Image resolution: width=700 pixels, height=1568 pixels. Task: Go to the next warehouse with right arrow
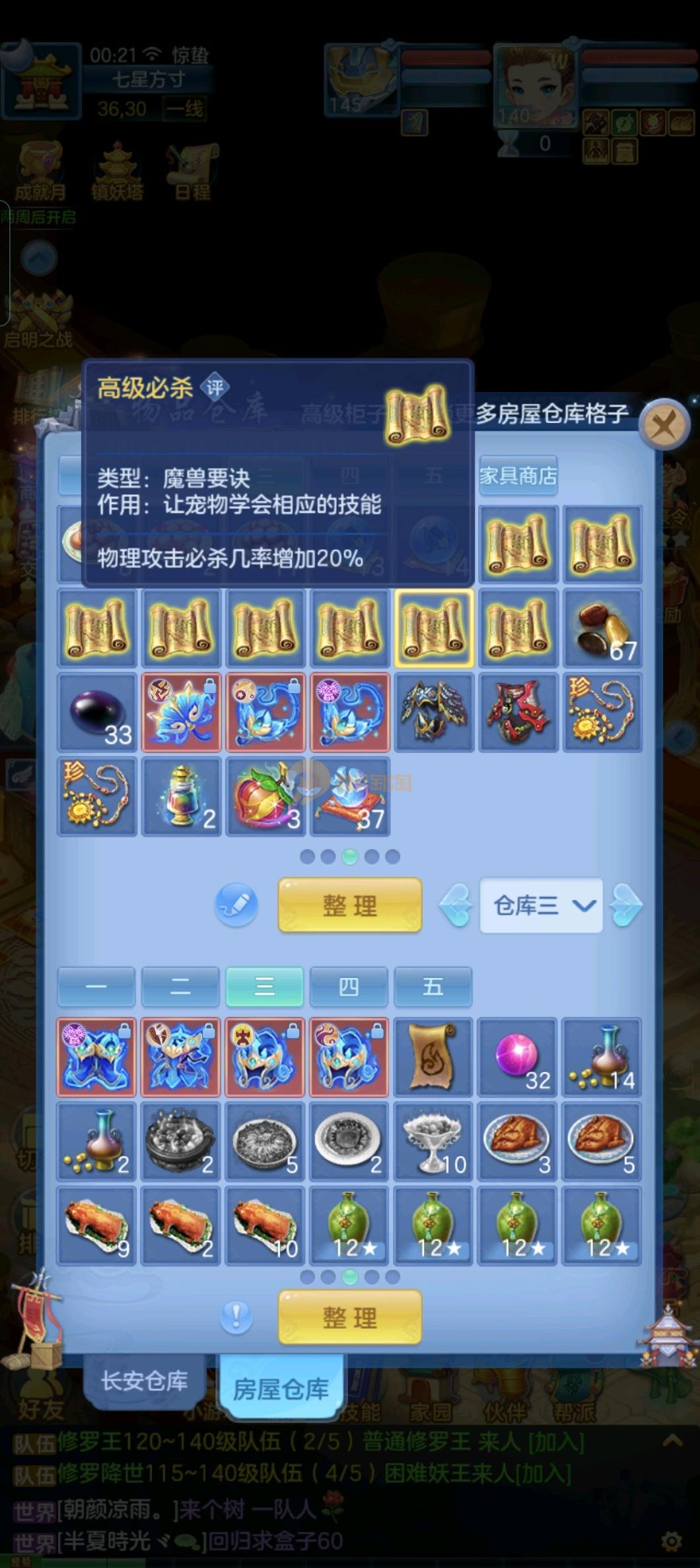[625, 905]
